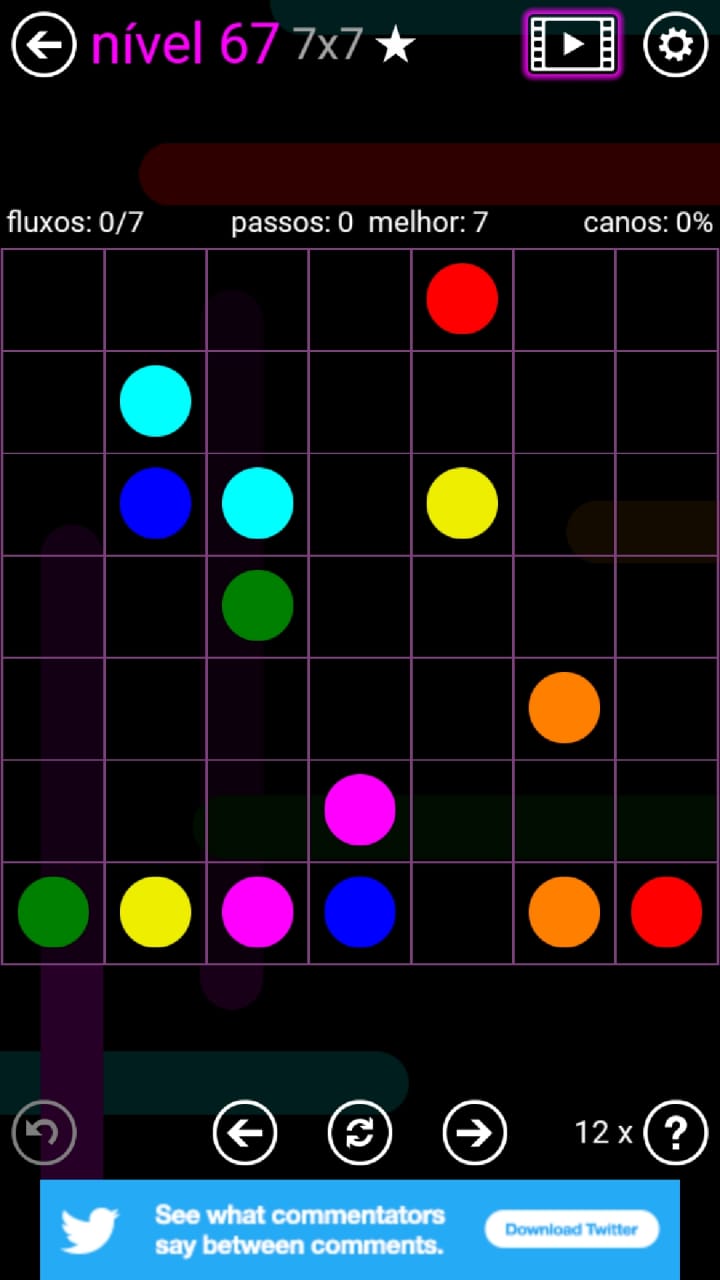Go back using the top-left arrow
This screenshot has width=720, height=1280.
pyautogui.click(x=44, y=44)
